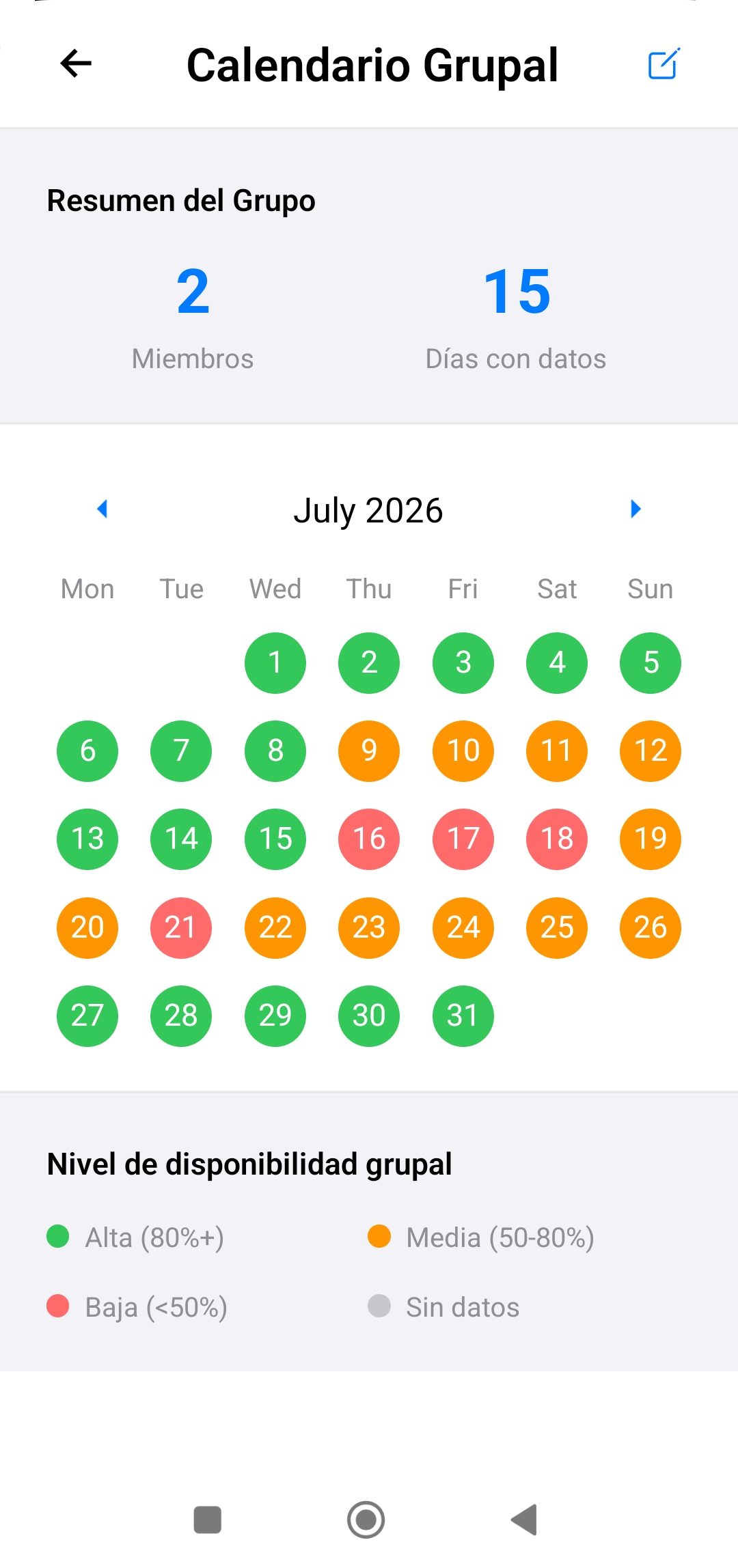Open the recent apps overview

click(x=208, y=1520)
